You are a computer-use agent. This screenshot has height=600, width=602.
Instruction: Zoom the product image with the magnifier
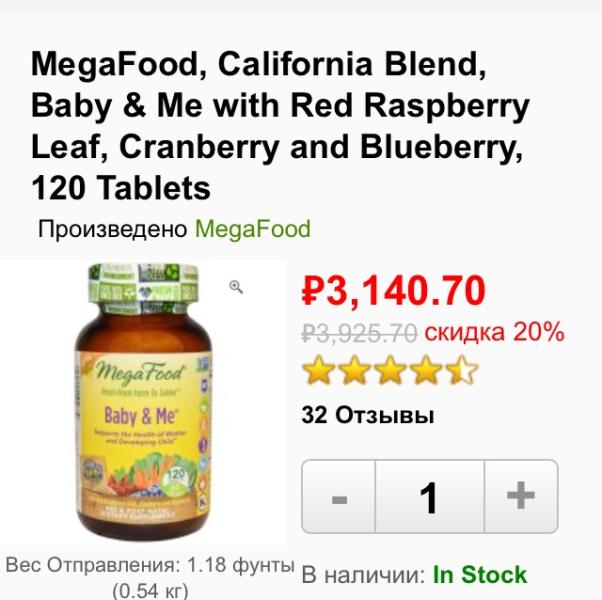coord(236,287)
